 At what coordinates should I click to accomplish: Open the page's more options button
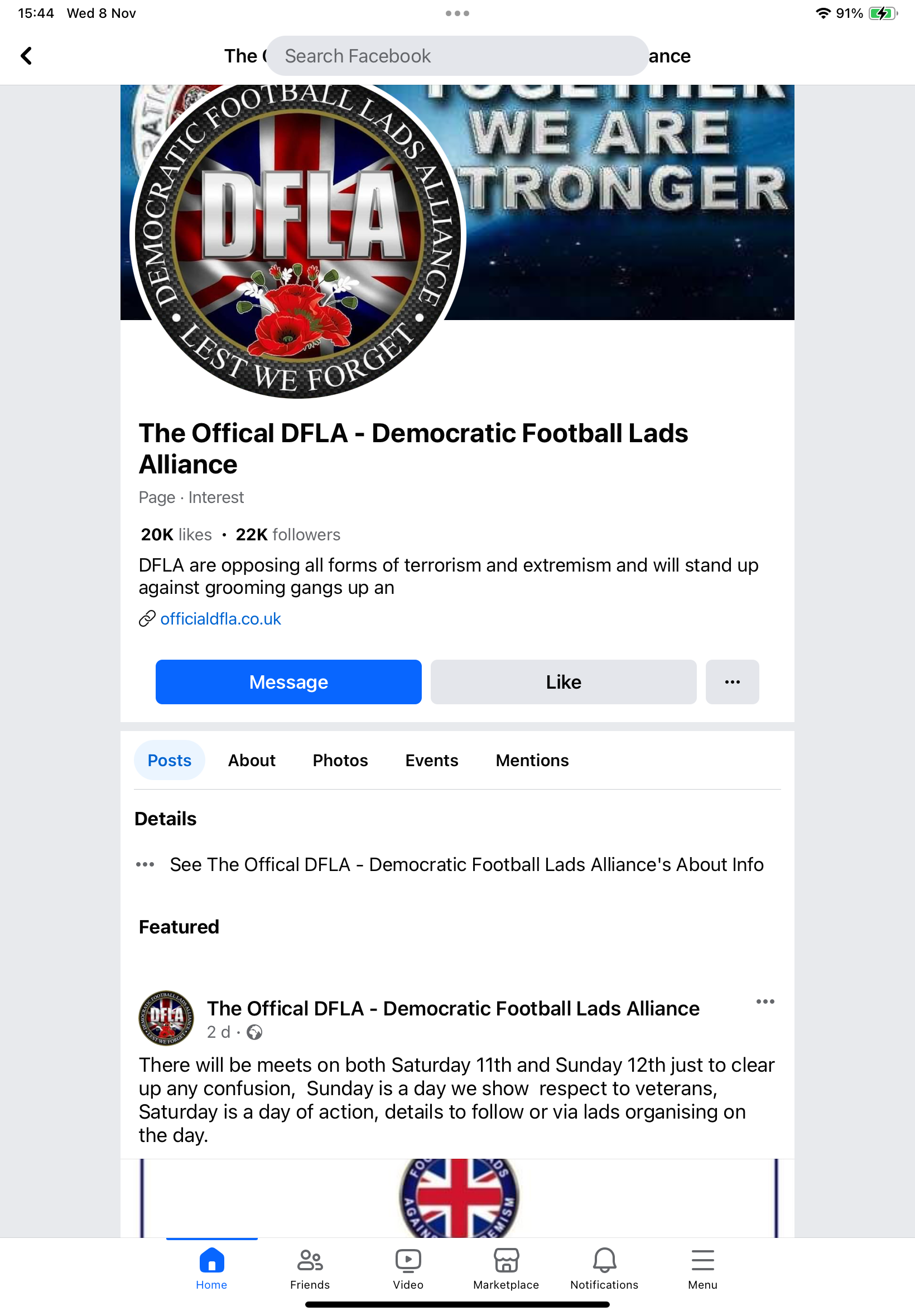pos(731,682)
